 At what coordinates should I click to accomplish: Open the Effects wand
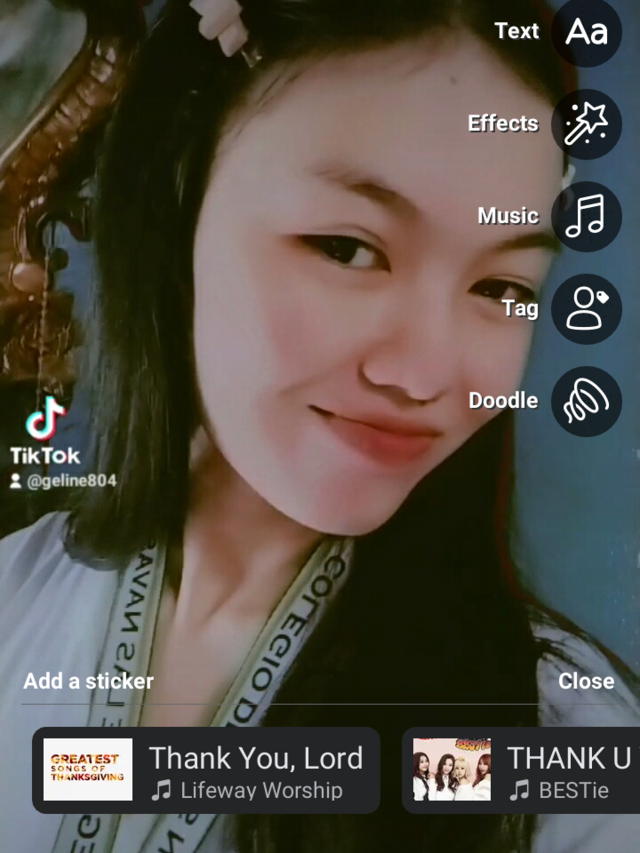click(x=586, y=124)
